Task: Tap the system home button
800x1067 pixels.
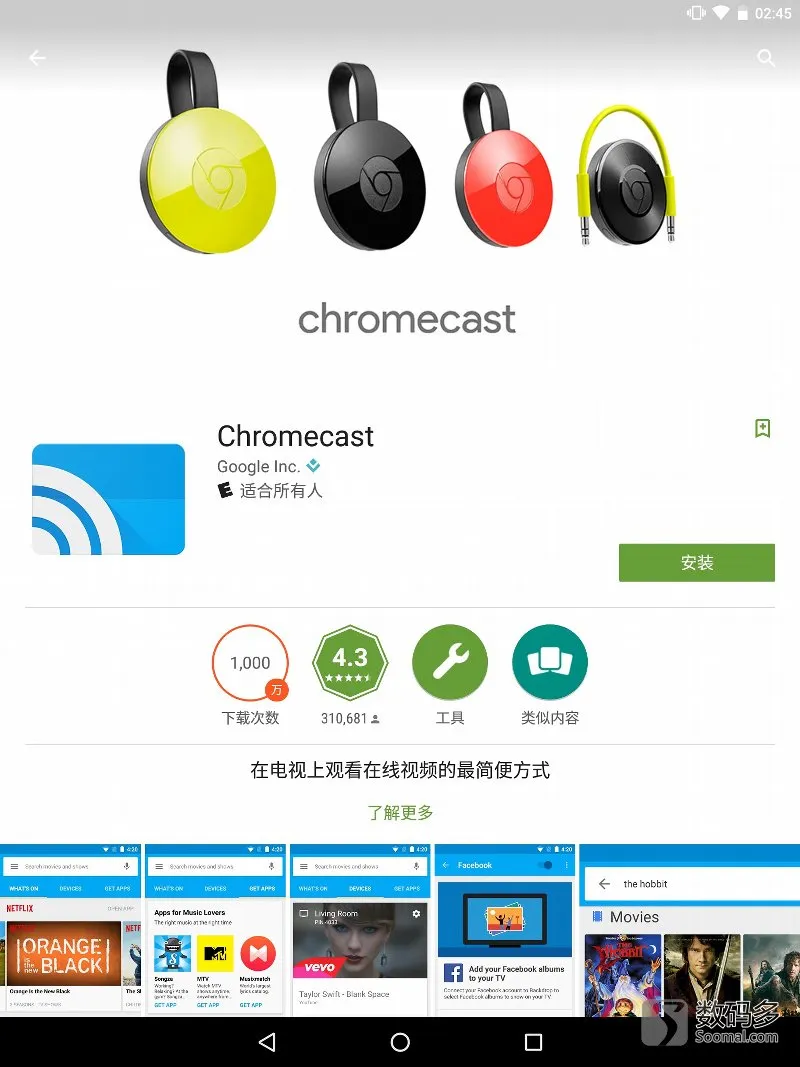Action: tap(400, 1042)
